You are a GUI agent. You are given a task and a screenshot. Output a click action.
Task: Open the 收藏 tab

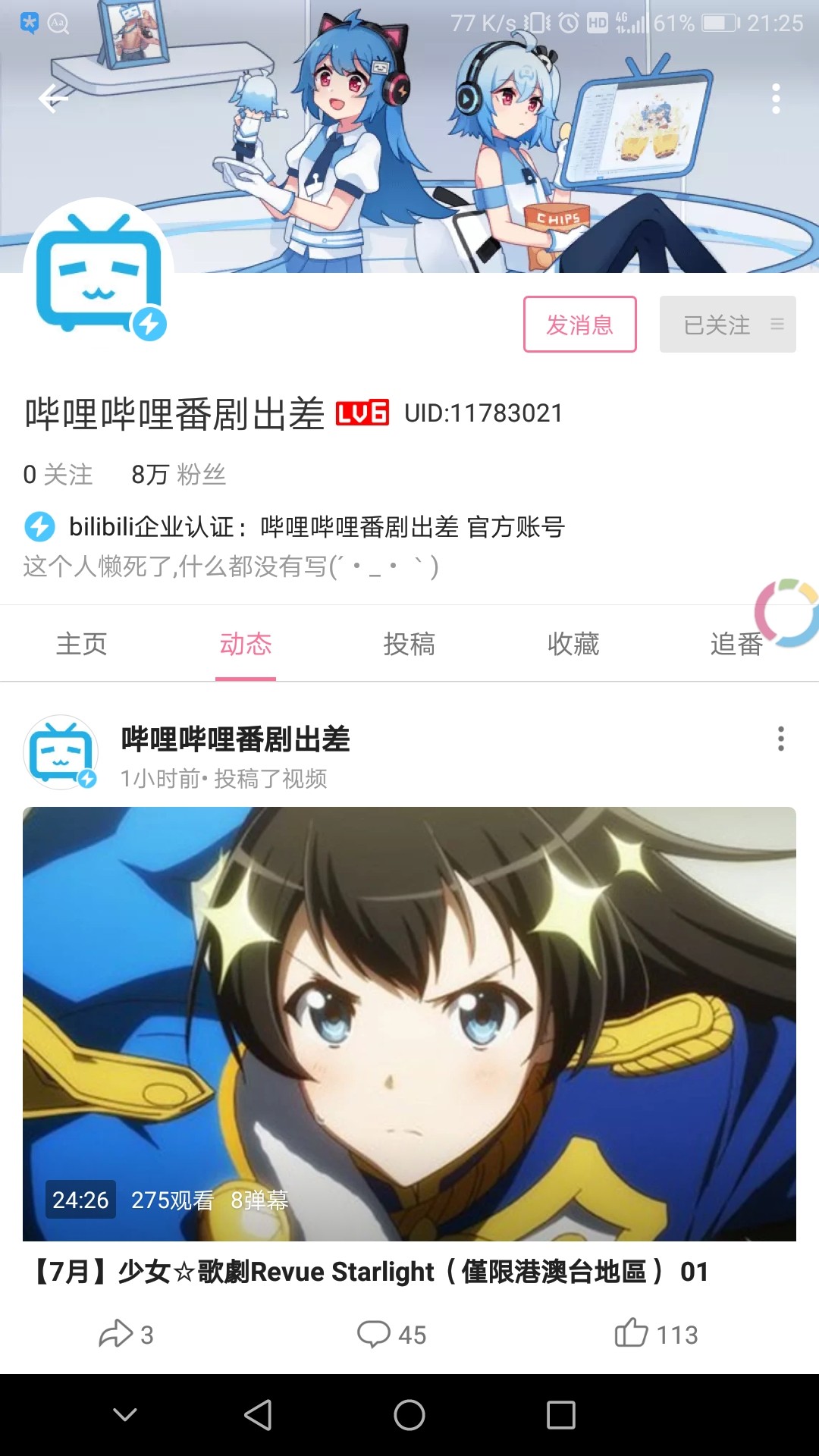(573, 645)
